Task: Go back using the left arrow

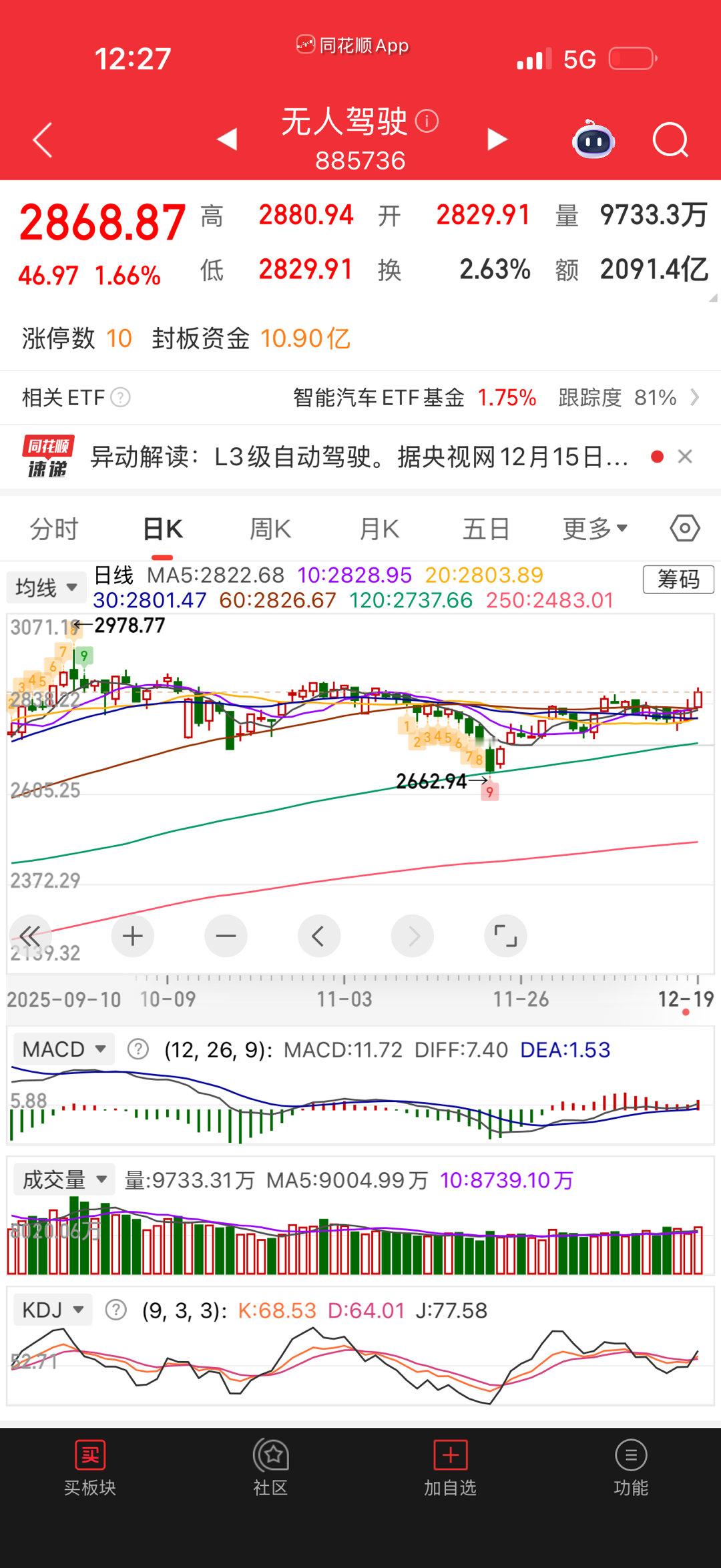Action: pos(41,138)
